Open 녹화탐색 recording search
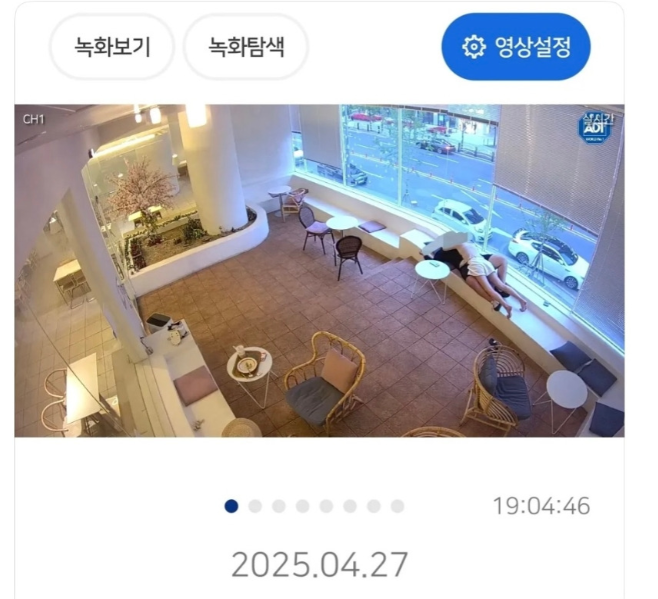The width and height of the screenshot is (658, 599). coord(246,46)
